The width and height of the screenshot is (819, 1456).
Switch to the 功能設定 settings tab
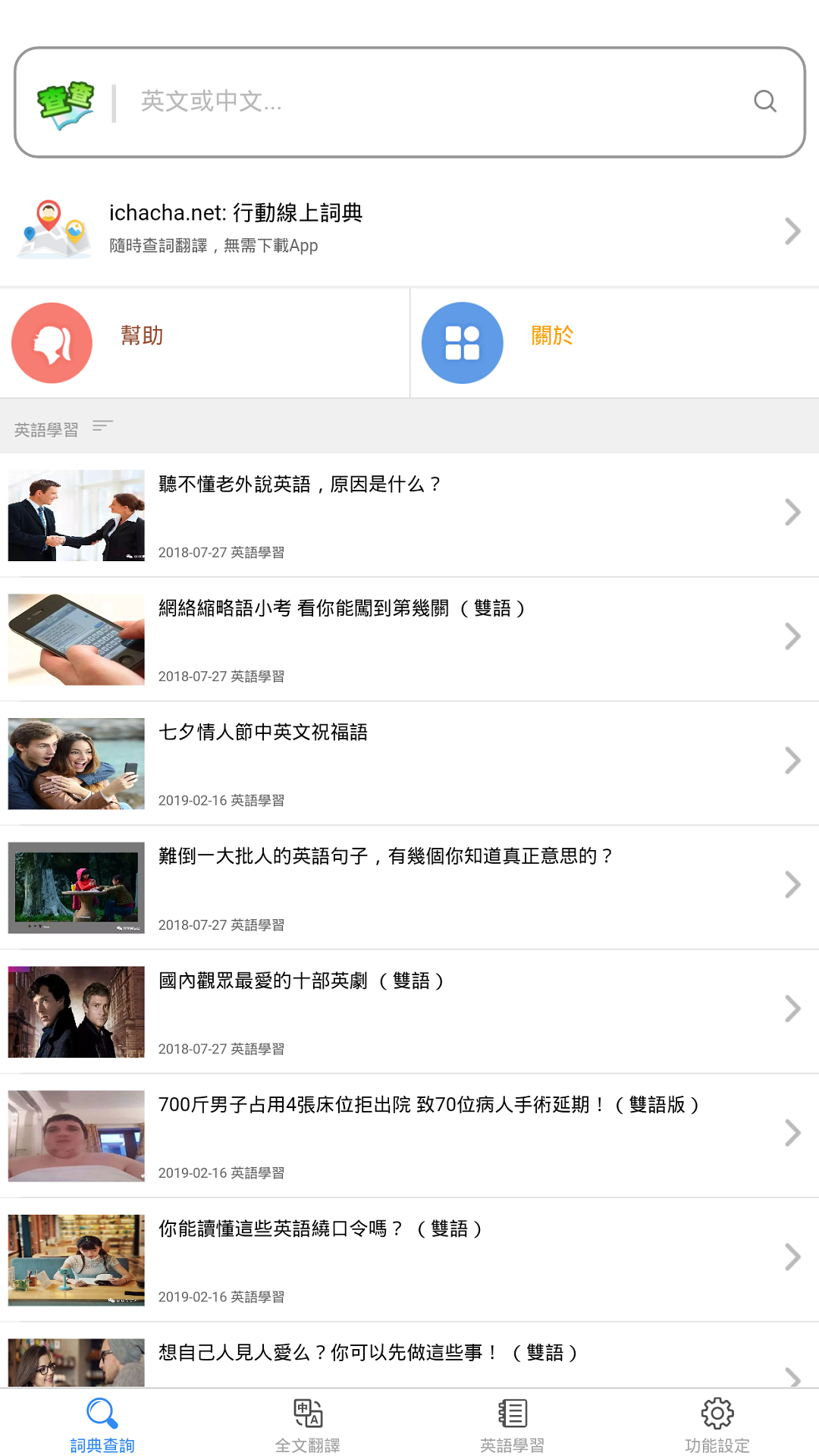coord(717,1424)
